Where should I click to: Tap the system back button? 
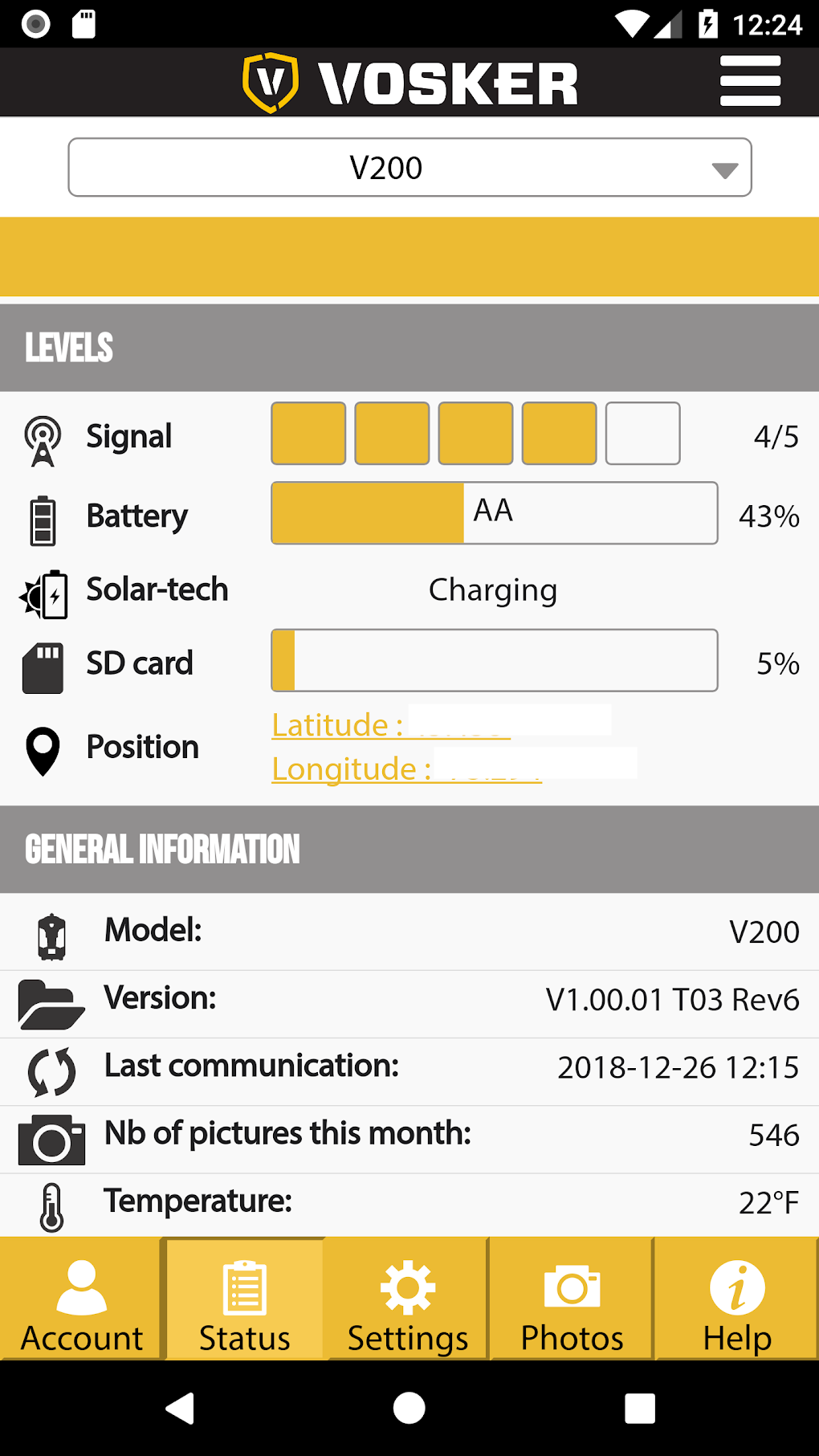[180, 1408]
